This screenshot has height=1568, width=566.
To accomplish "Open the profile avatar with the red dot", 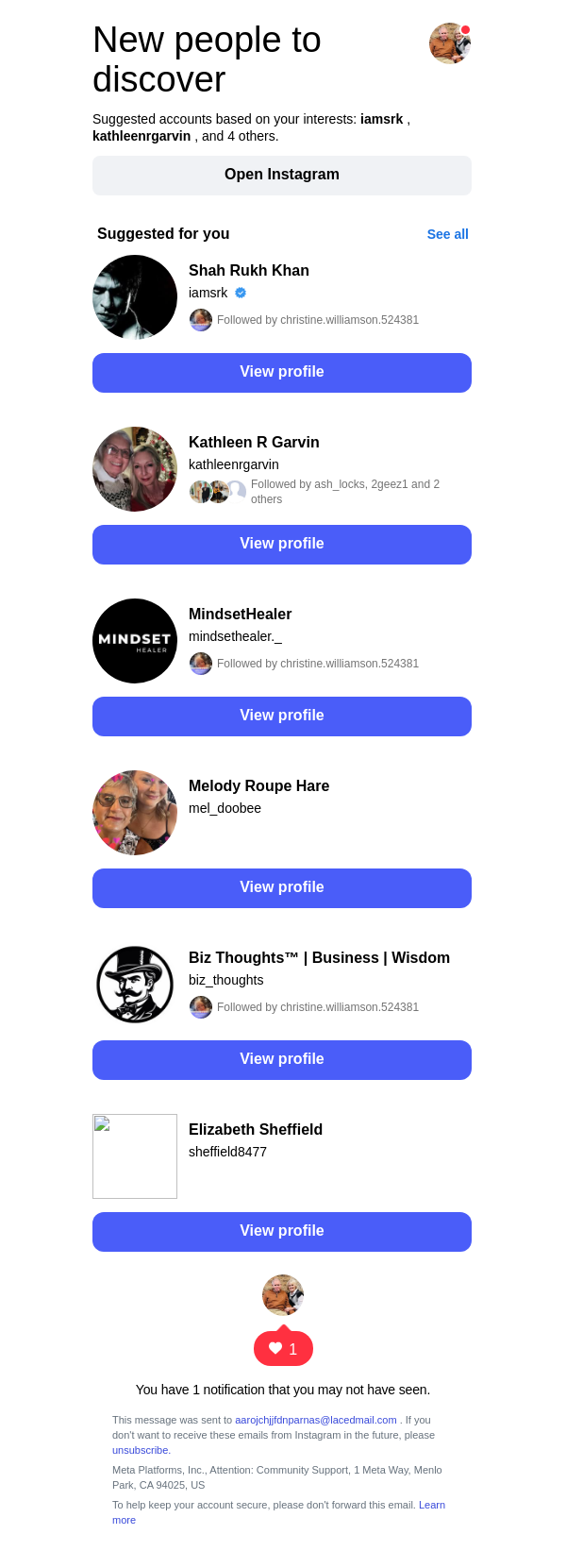I will (450, 43).
